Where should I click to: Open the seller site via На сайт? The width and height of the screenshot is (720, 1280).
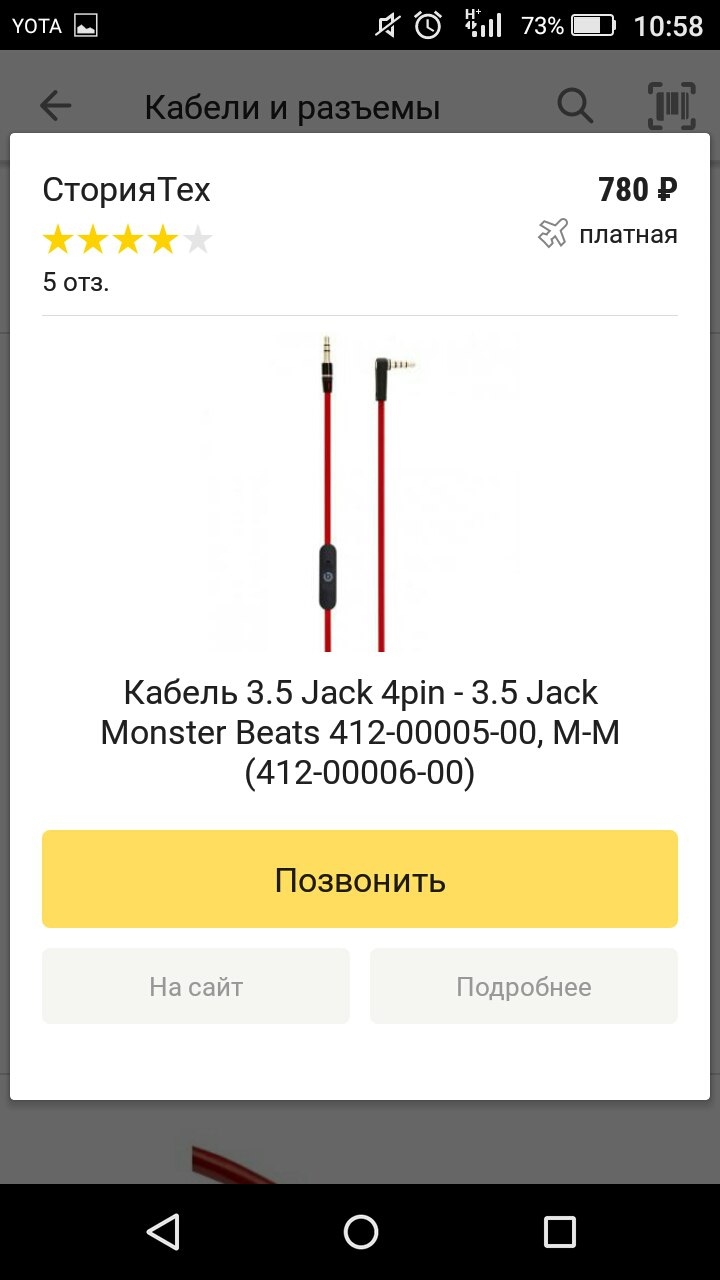pos(196,986)
